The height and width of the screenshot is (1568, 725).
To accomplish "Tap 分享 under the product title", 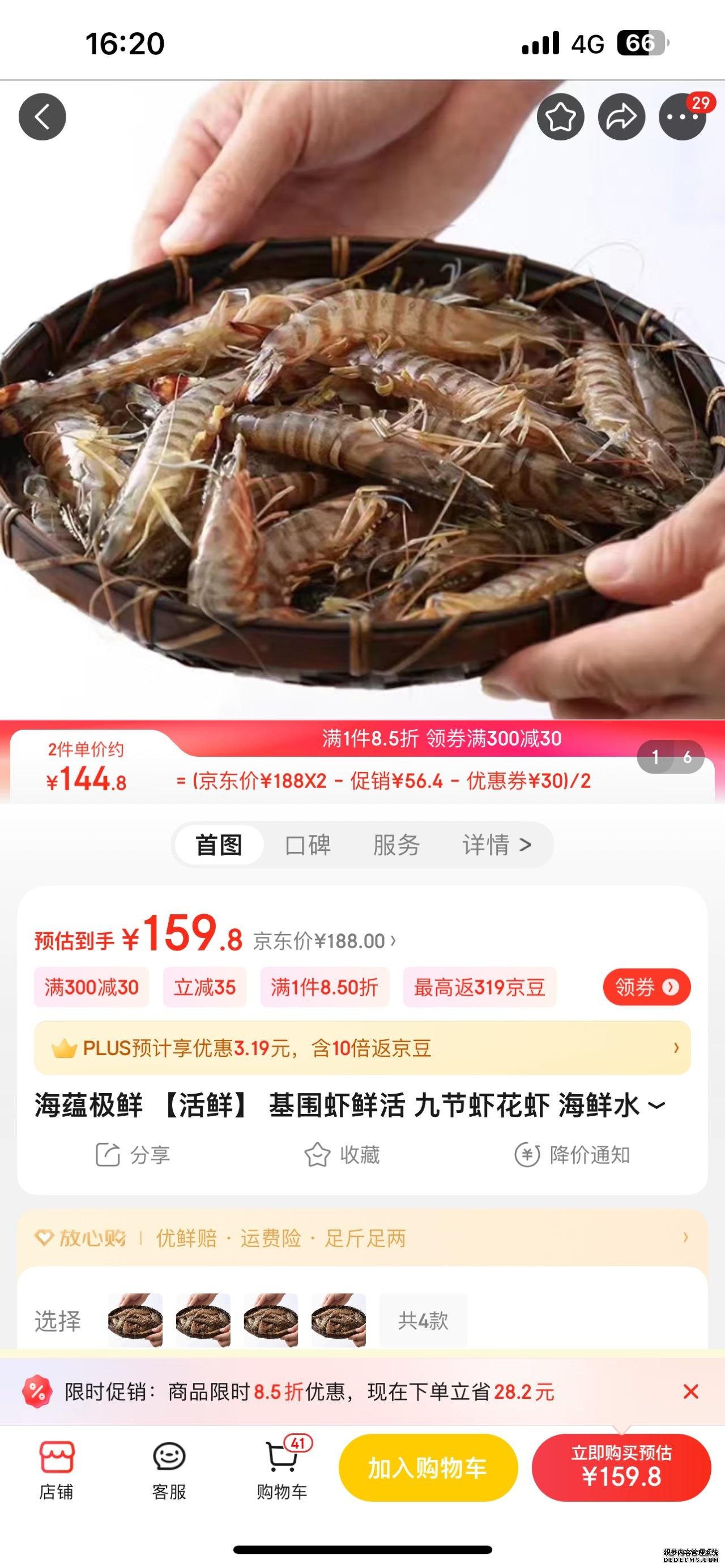I will 133,1155.
